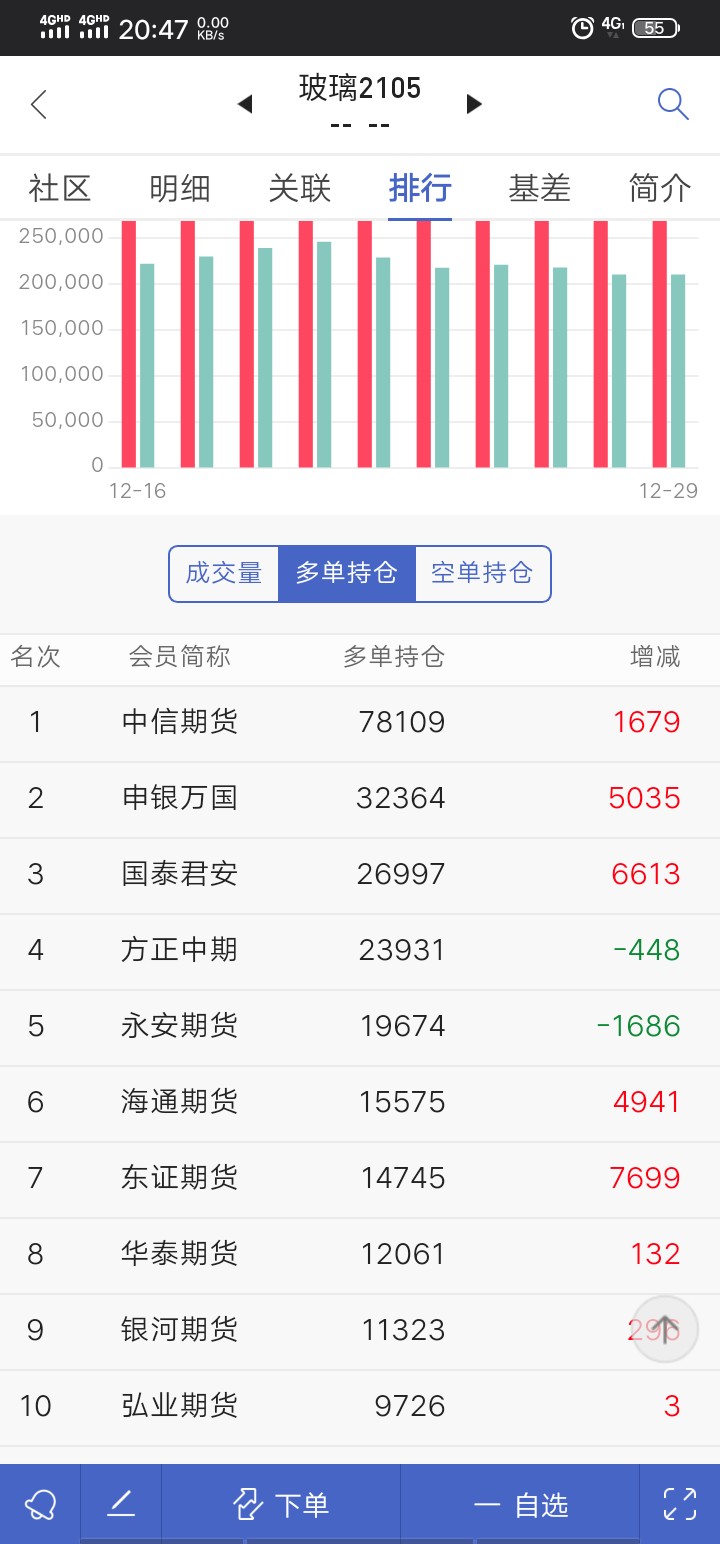
Task: Open the search icon
Action: 673,104
